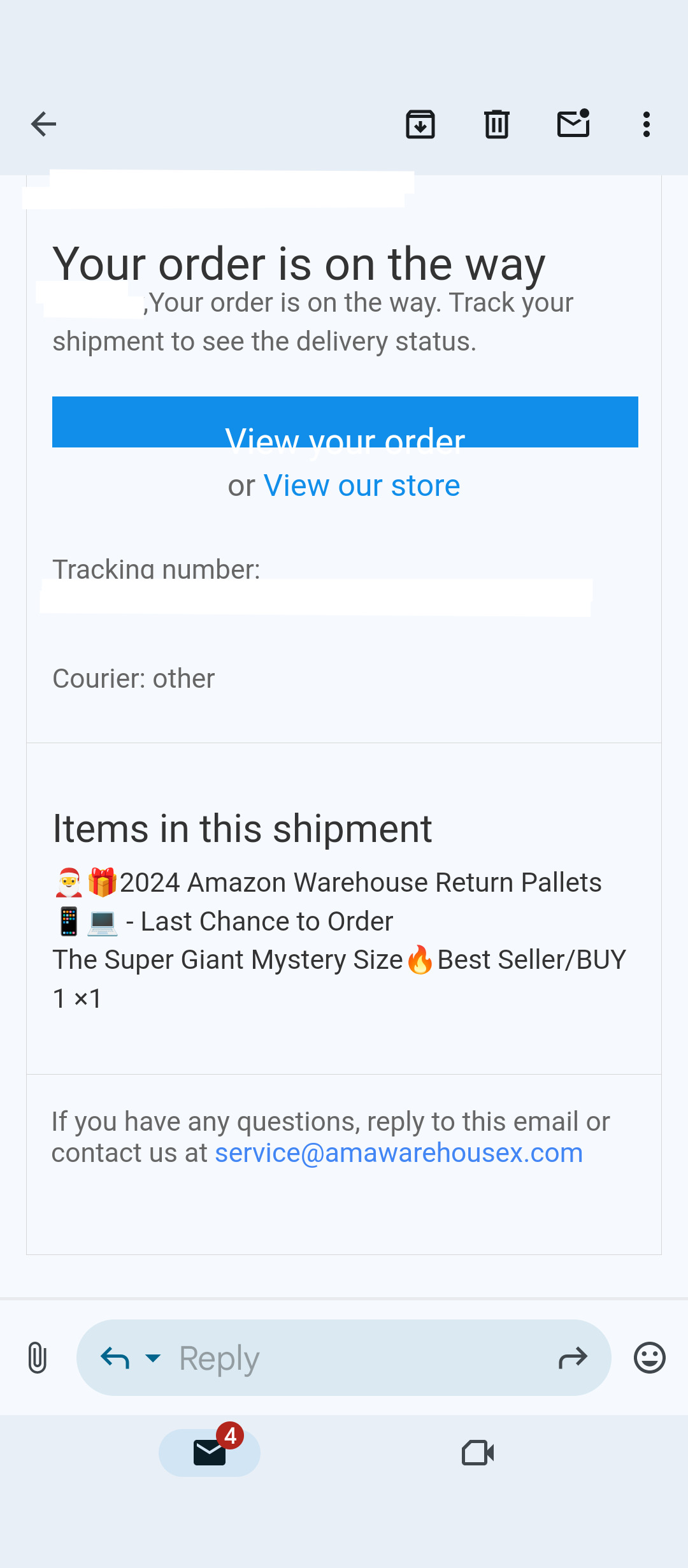Switch to the Meet video tab
Screen dimensions: 688x1568
click(478, 1453)
